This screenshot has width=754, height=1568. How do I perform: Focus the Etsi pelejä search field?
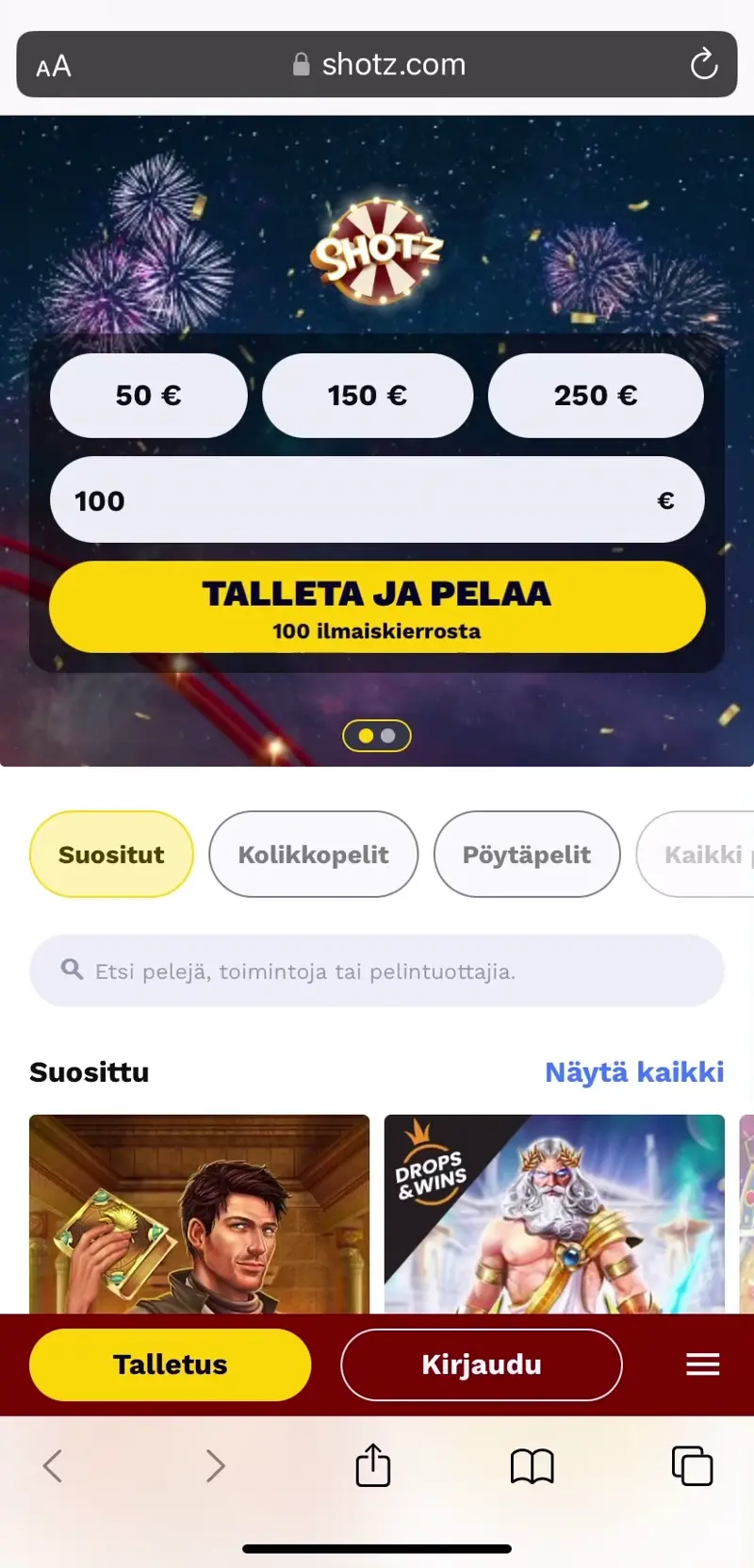377,971
